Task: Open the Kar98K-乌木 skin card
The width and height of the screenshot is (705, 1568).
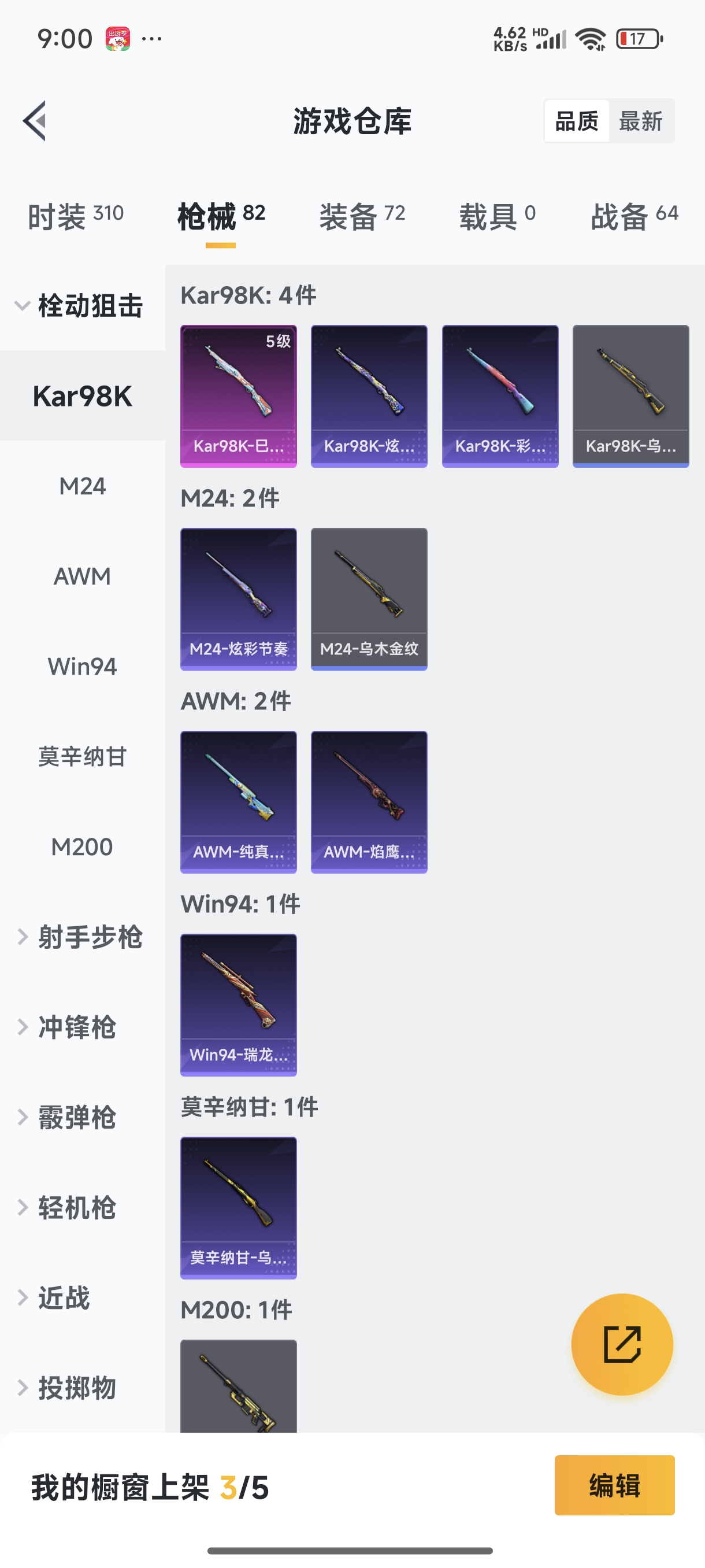Action: [631, 395]
